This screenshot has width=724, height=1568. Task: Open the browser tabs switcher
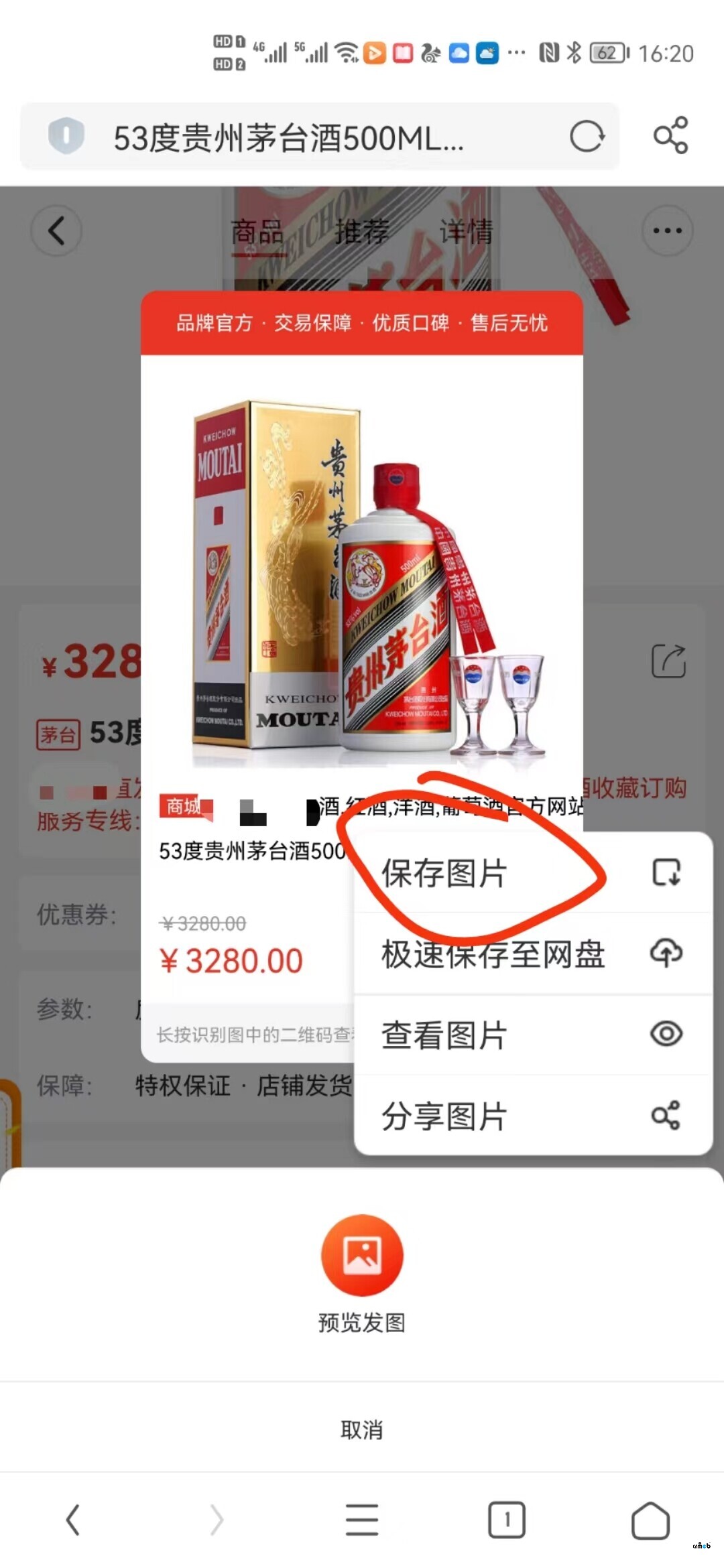(x=507, y=1519)
